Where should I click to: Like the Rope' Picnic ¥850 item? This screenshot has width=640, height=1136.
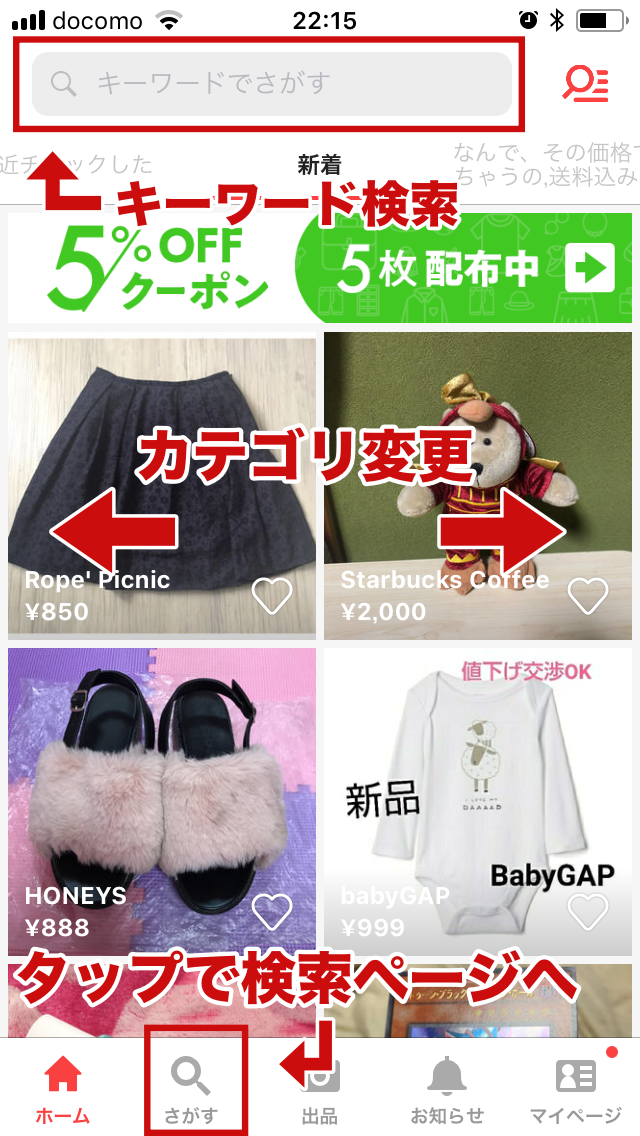[x=271, y=597]
